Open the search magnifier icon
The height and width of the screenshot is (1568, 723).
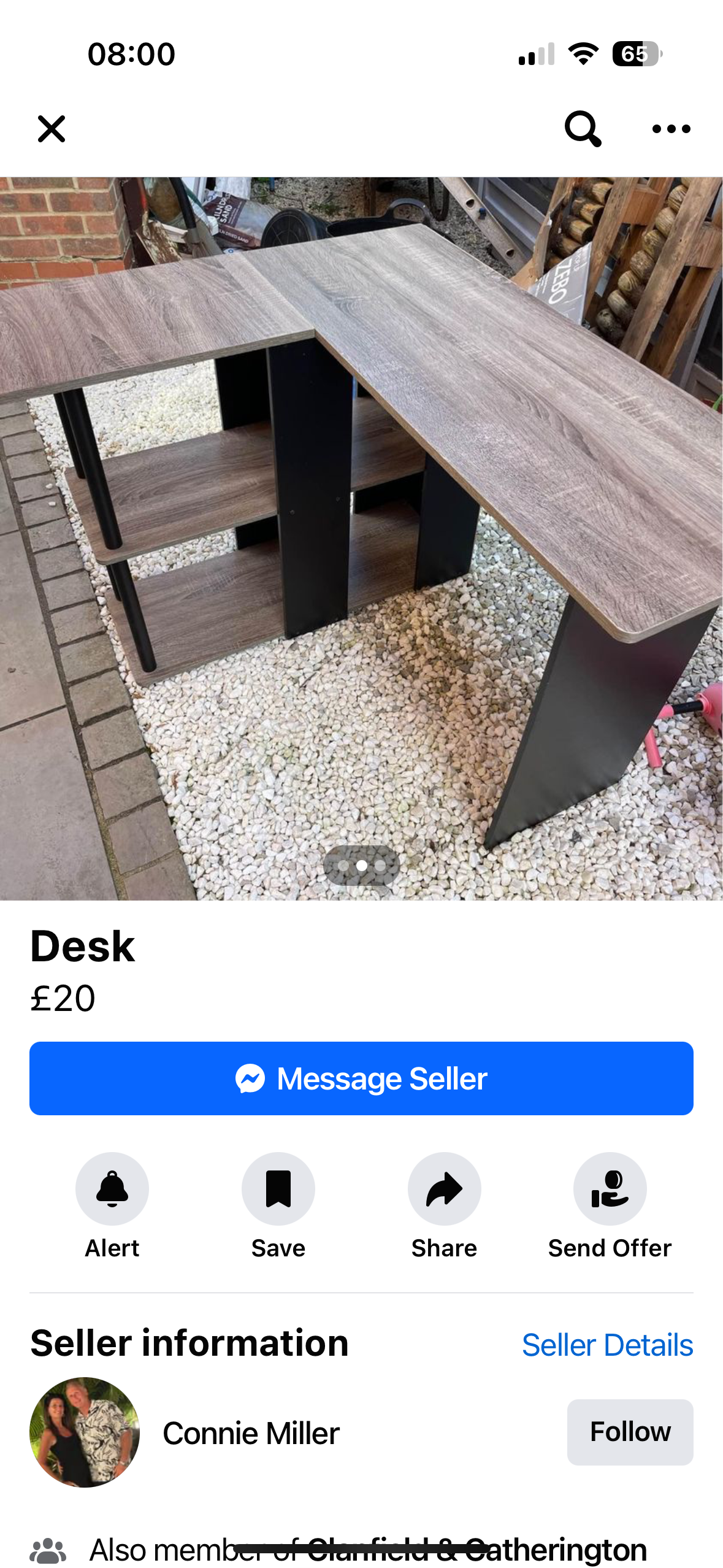tap(582, 129)
